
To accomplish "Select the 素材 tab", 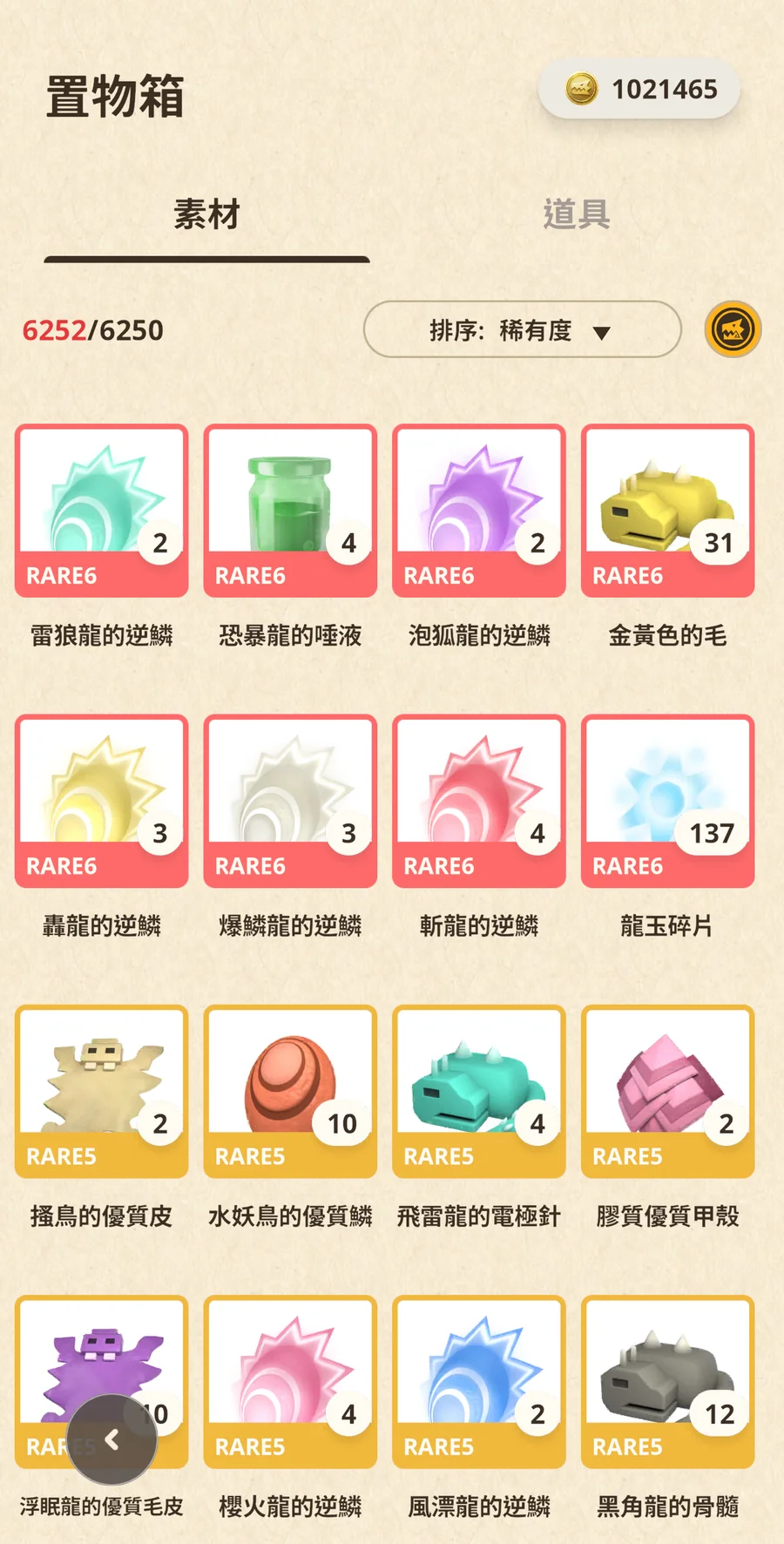I will click(x=206, y=214).
